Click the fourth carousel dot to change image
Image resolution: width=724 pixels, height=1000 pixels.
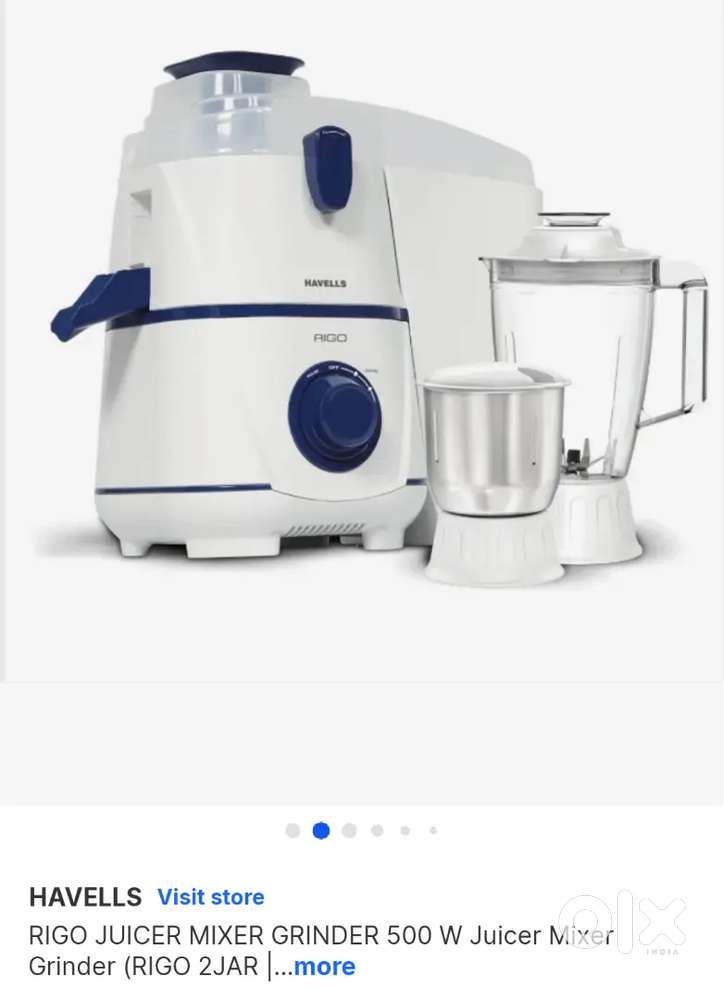377,830
